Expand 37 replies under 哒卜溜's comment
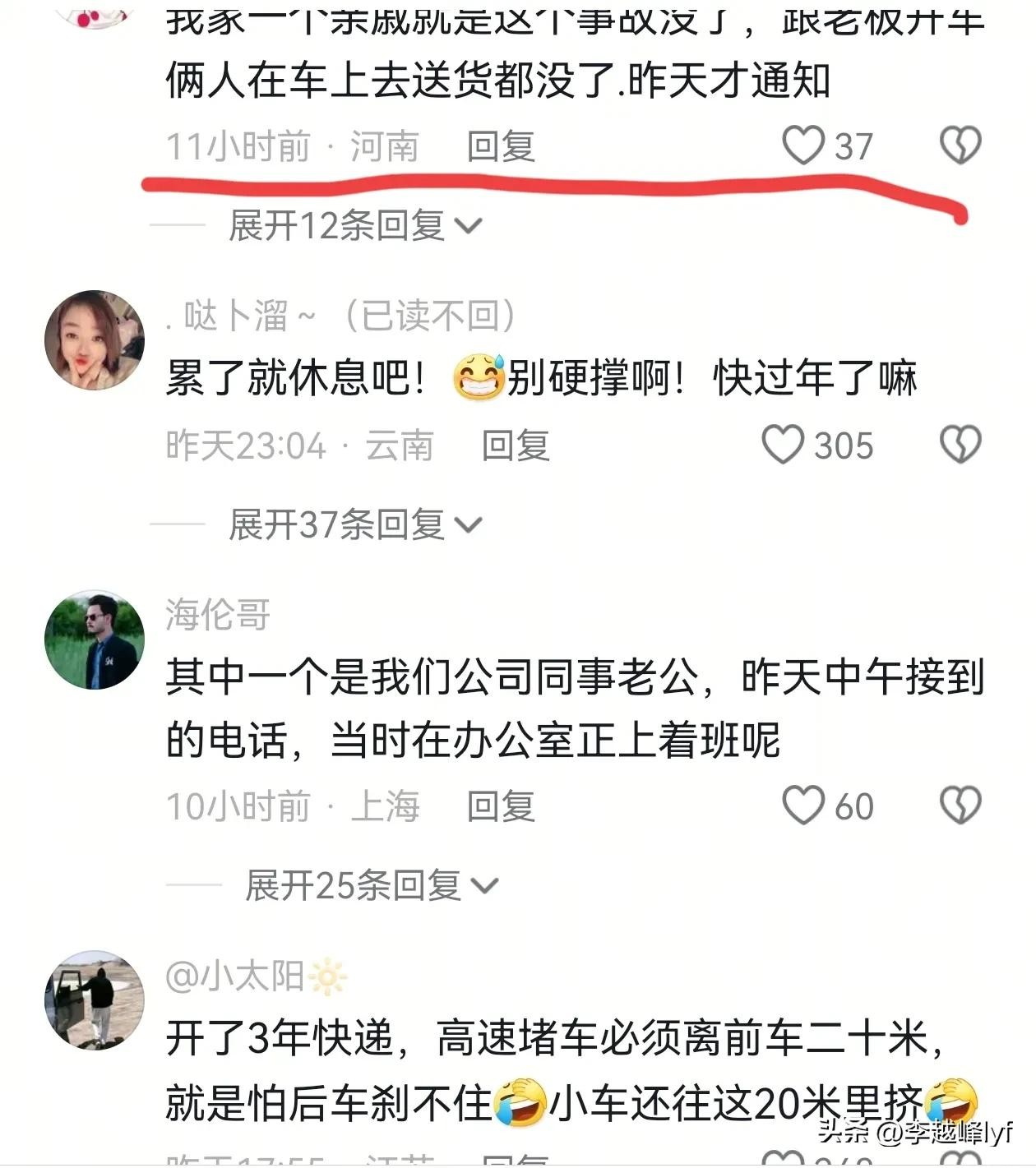 pyautogui.click(x=354, y=524)
